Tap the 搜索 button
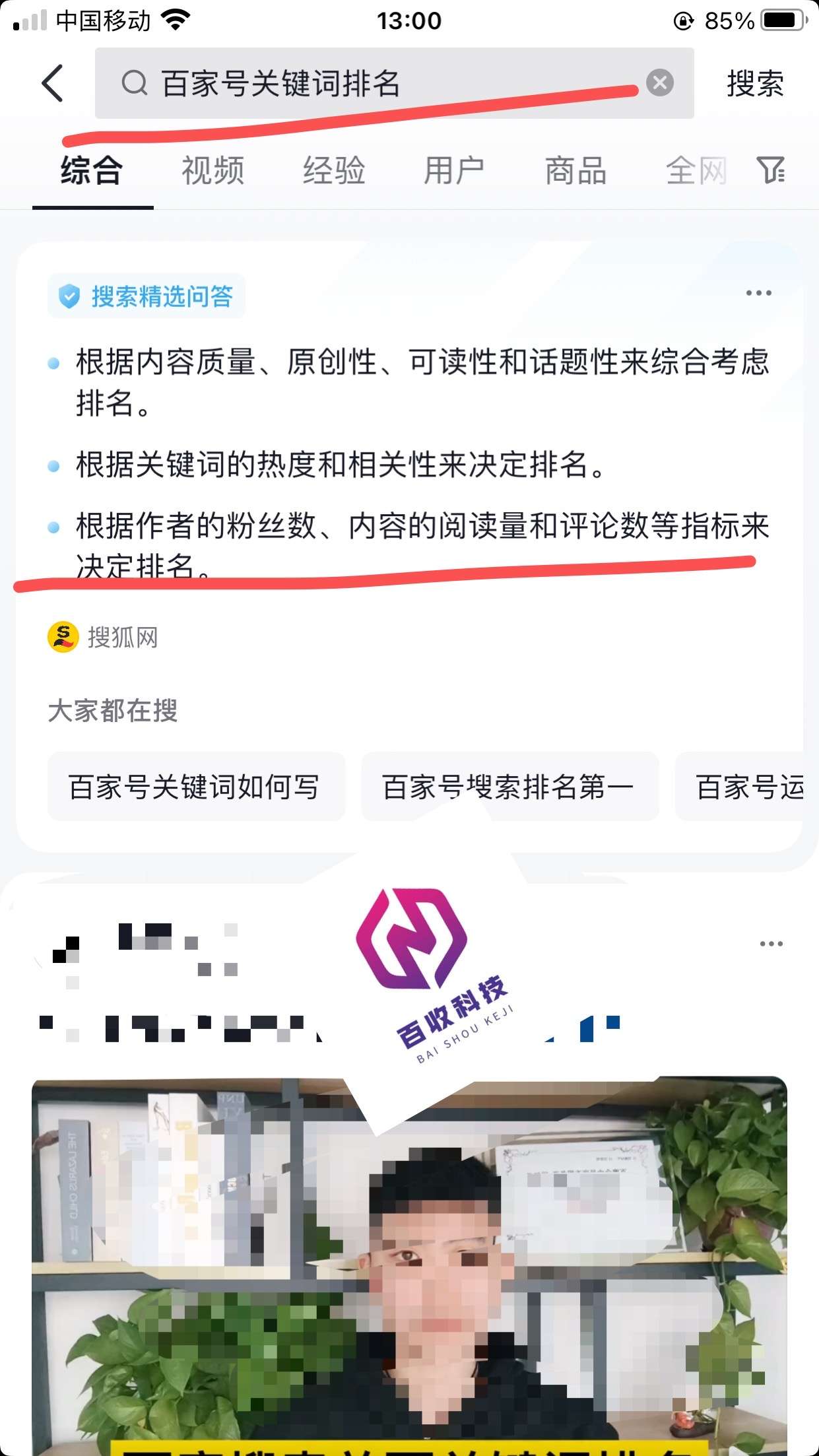Screen dimensions: 819x1456 pyautogui.click(x=755, y=84)
